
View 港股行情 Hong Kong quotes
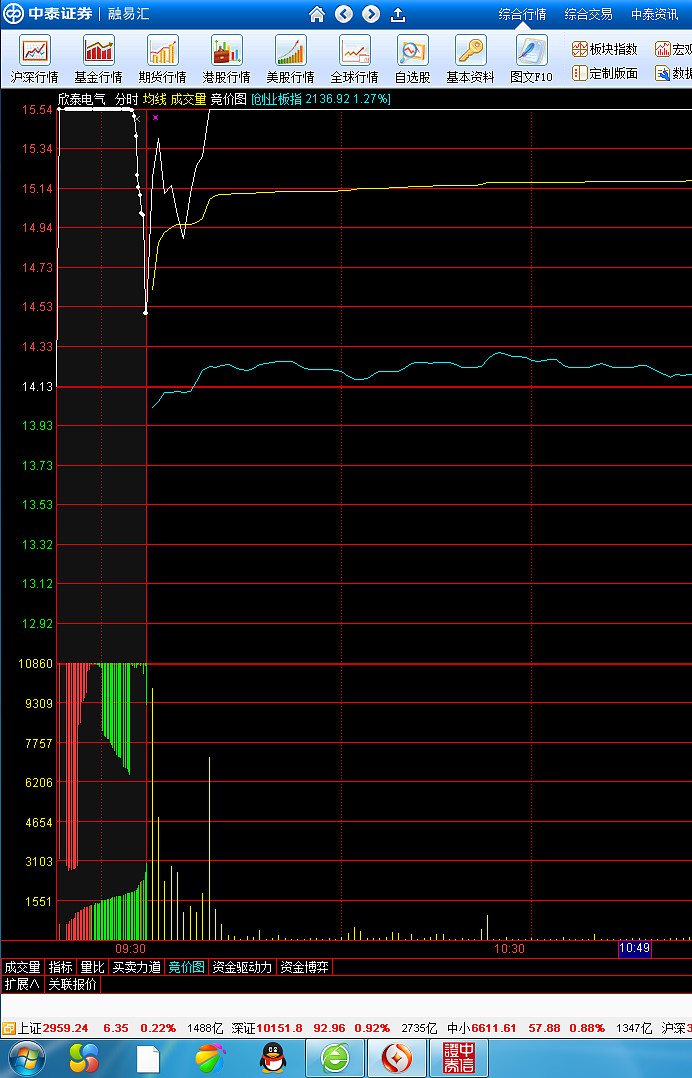tap(226, 59)
